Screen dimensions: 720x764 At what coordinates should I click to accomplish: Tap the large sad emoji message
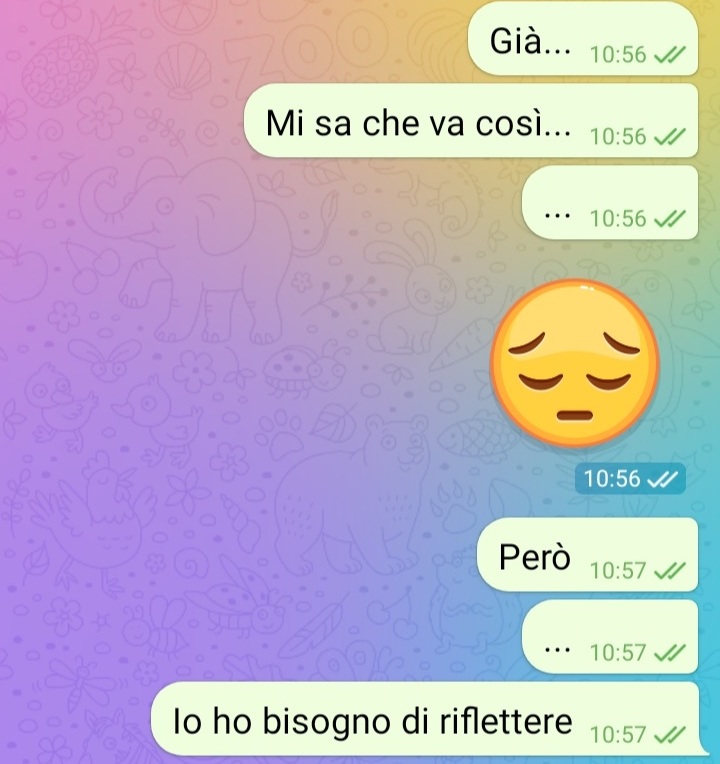575,364
